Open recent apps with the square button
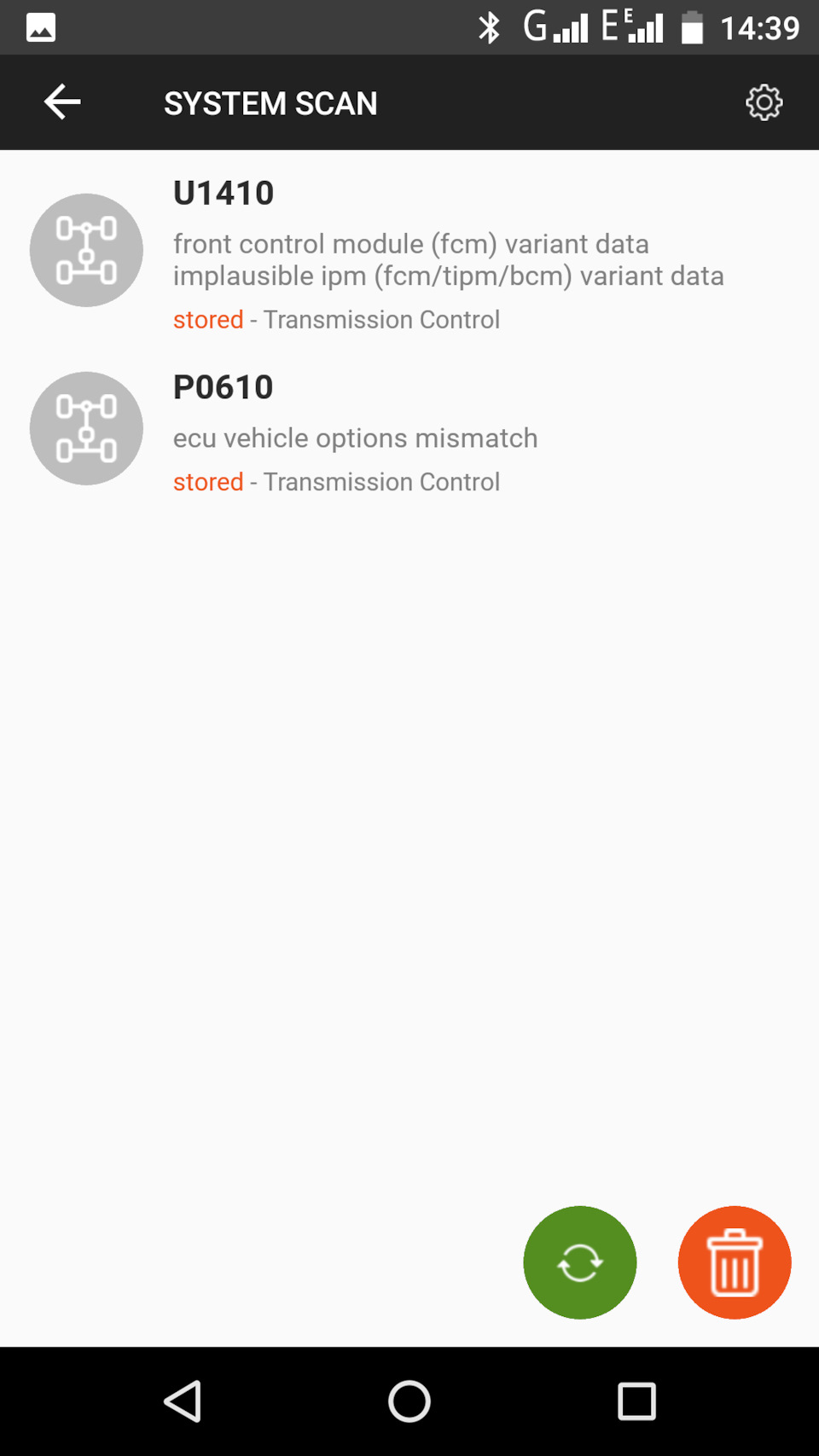 (x=636, y=1400)
